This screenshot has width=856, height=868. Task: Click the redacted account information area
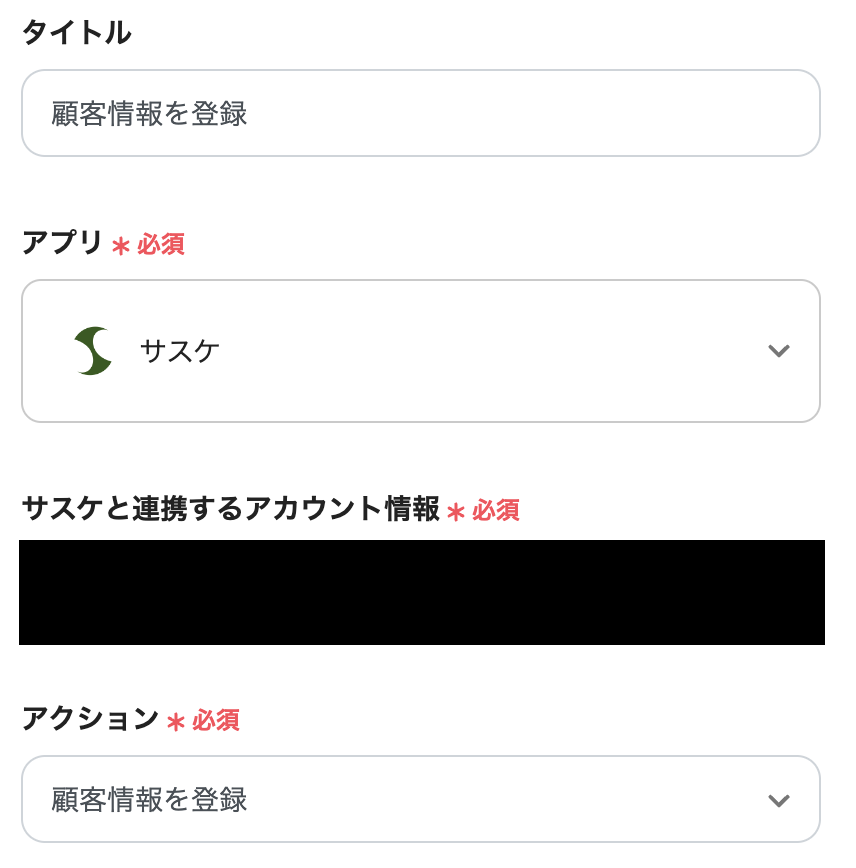pyautogui.click(x=420, y=592)
